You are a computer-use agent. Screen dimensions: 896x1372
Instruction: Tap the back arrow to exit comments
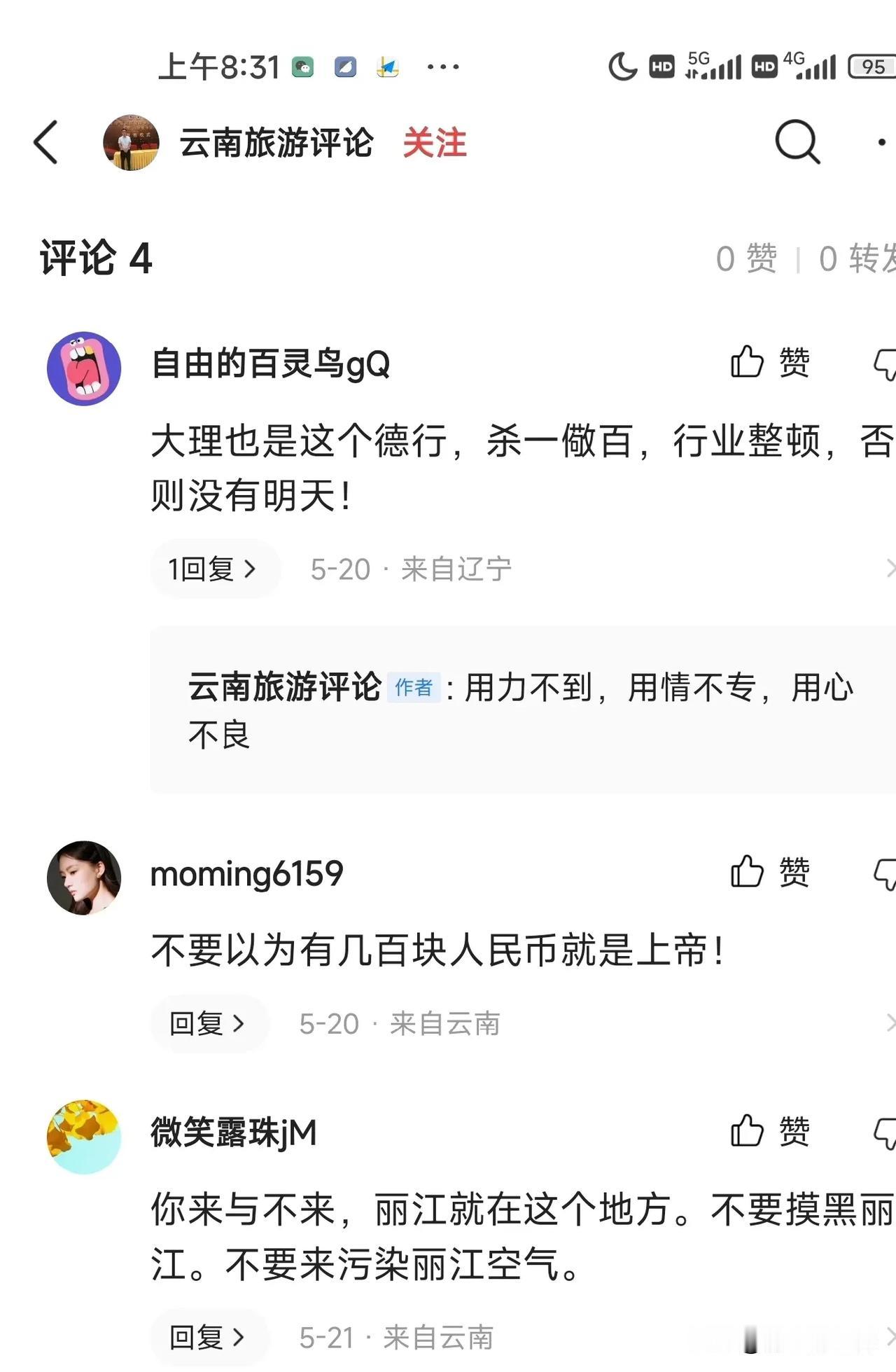44,140
